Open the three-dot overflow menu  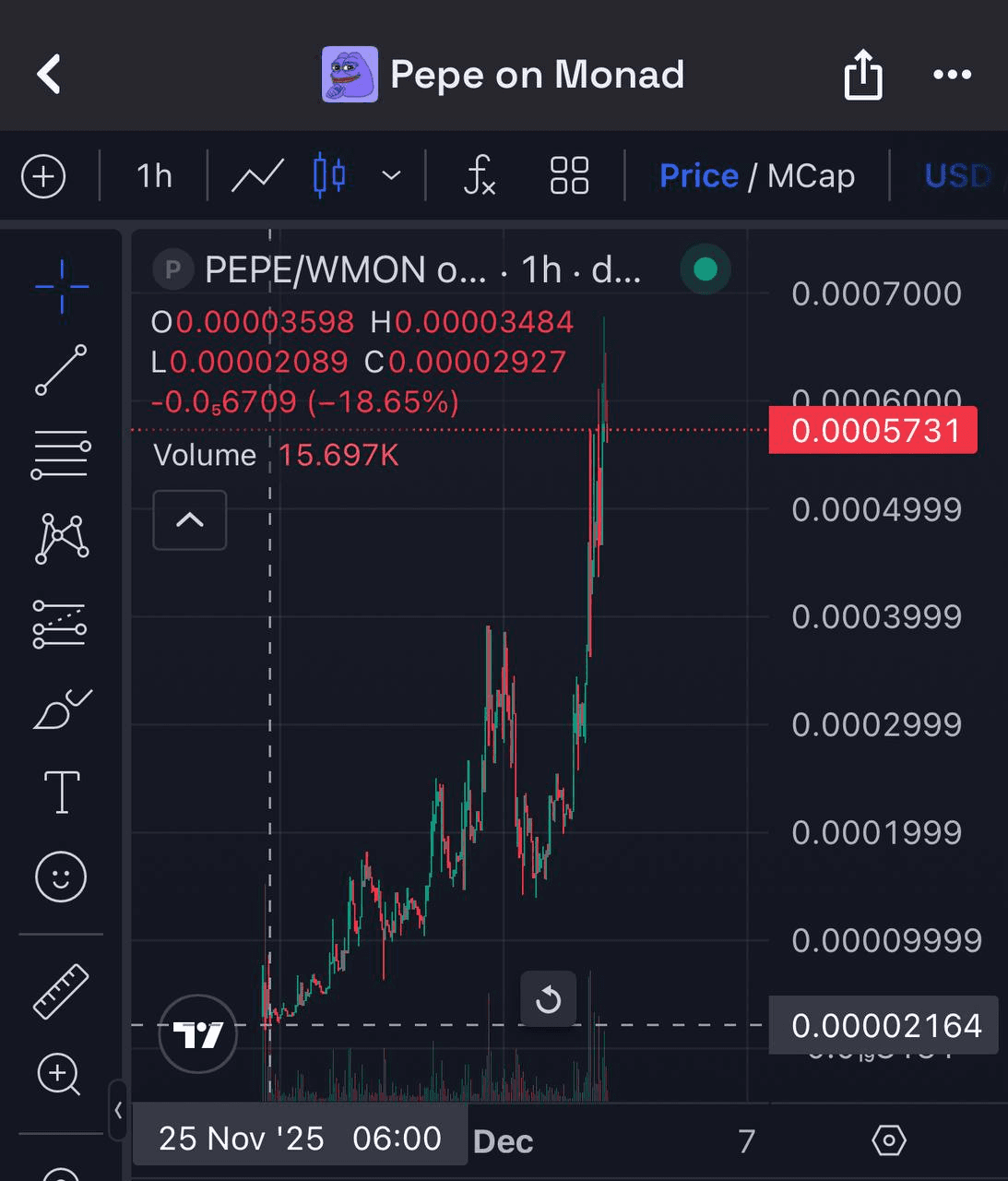click(952, 75)
